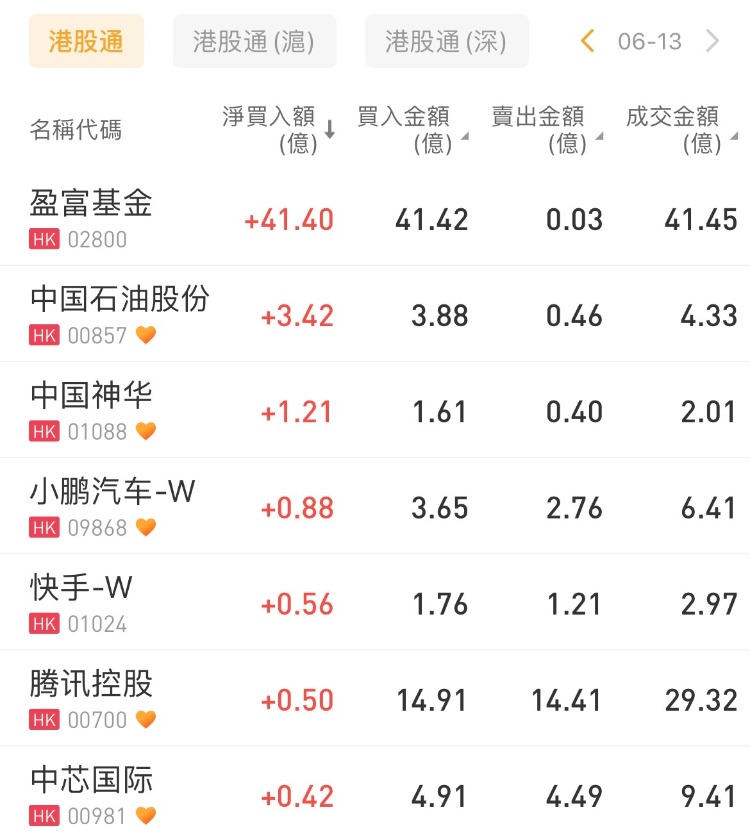Viewport: 750px width, 835px height.
Task: Open 盈富基金 02800 stock details
Action: pyautogui.click(x=92, y=218)
